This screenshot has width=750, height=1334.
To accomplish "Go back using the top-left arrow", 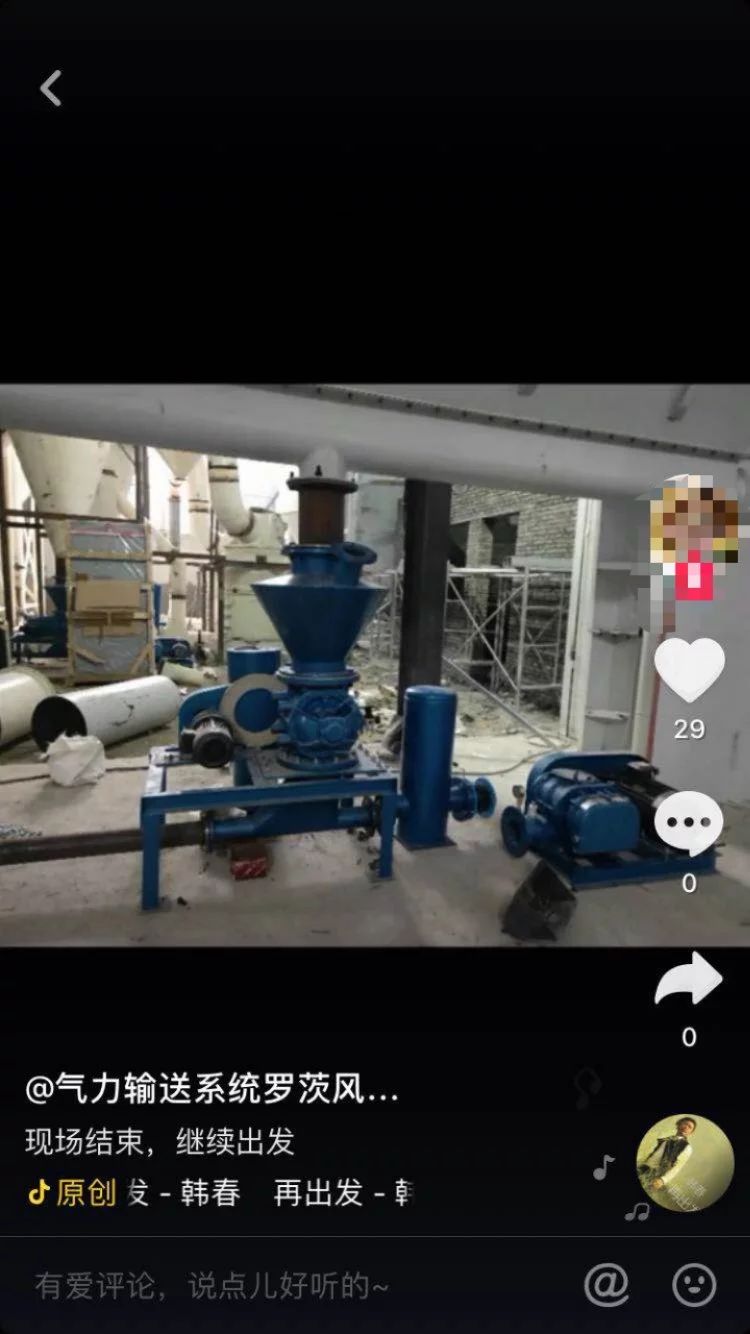I will click(x=51, y=88).
